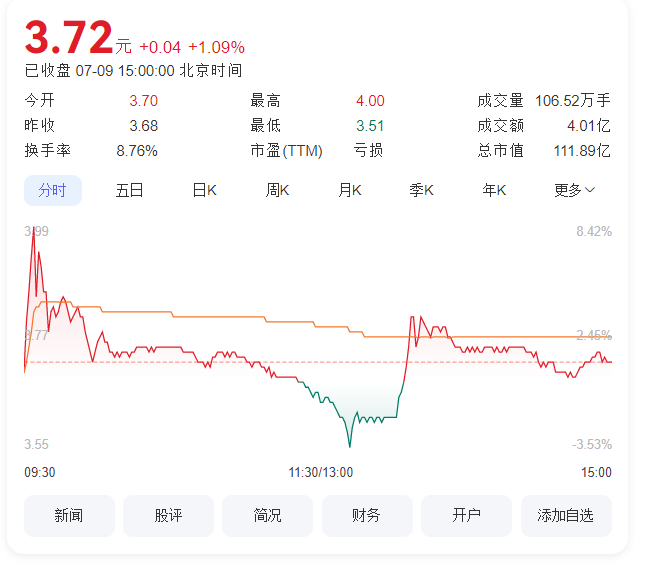Switch to the 分时 chart tab

(x=52, y=190)
